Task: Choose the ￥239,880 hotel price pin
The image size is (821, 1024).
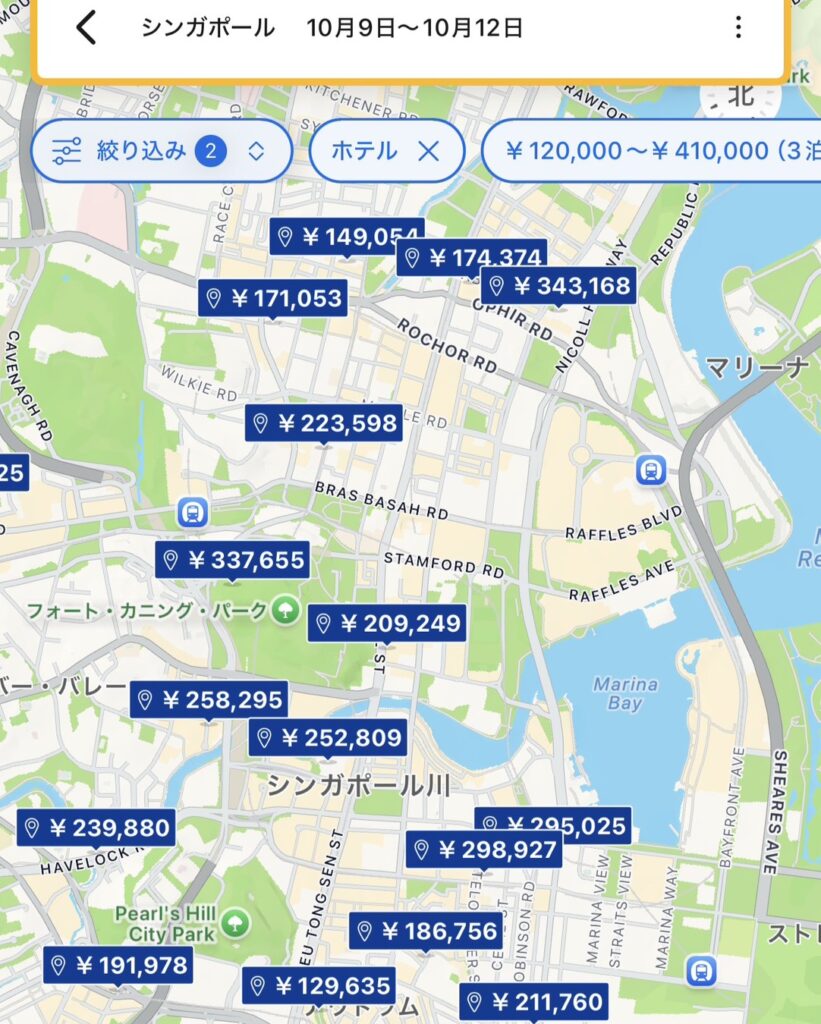Action: tap(96, 828)
